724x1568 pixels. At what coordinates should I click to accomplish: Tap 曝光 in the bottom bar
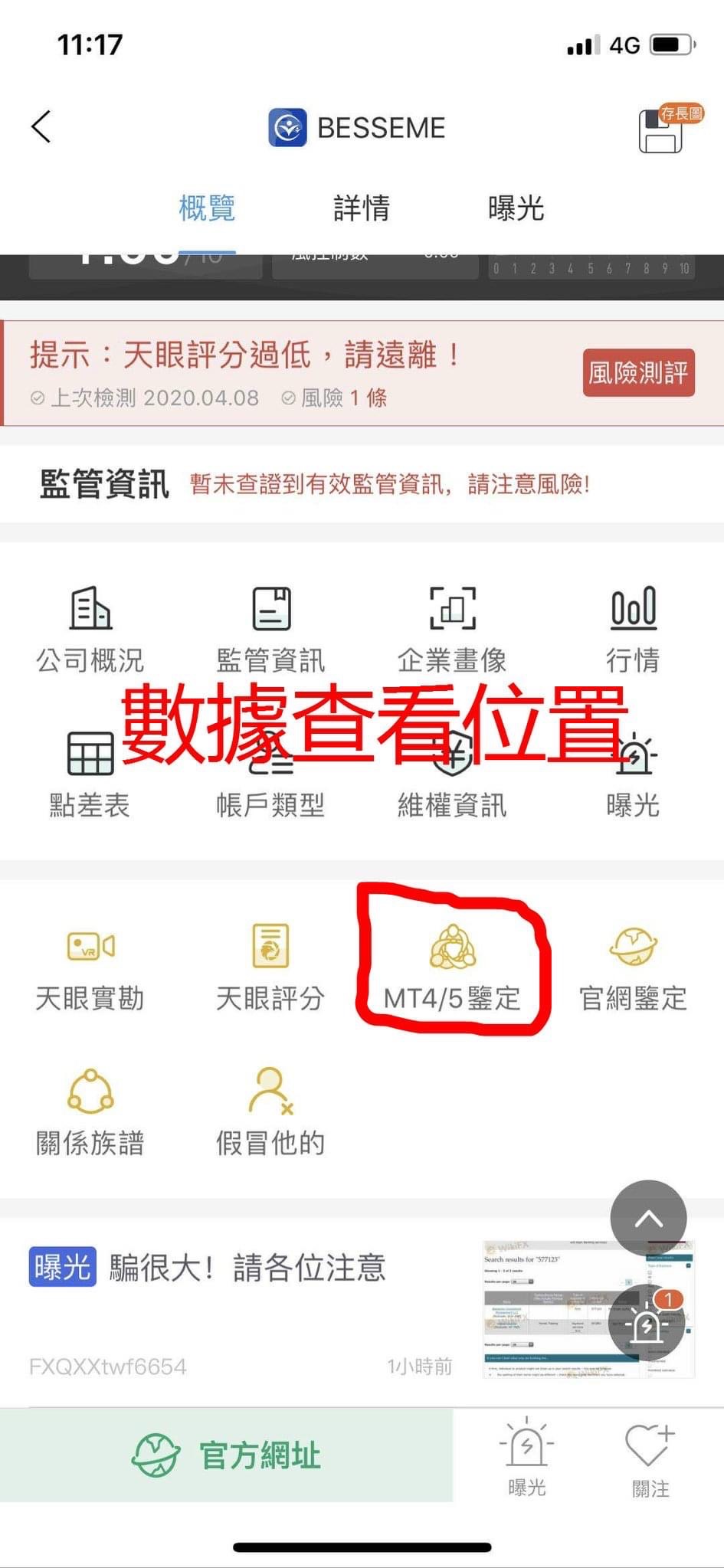coord(526,1457)
